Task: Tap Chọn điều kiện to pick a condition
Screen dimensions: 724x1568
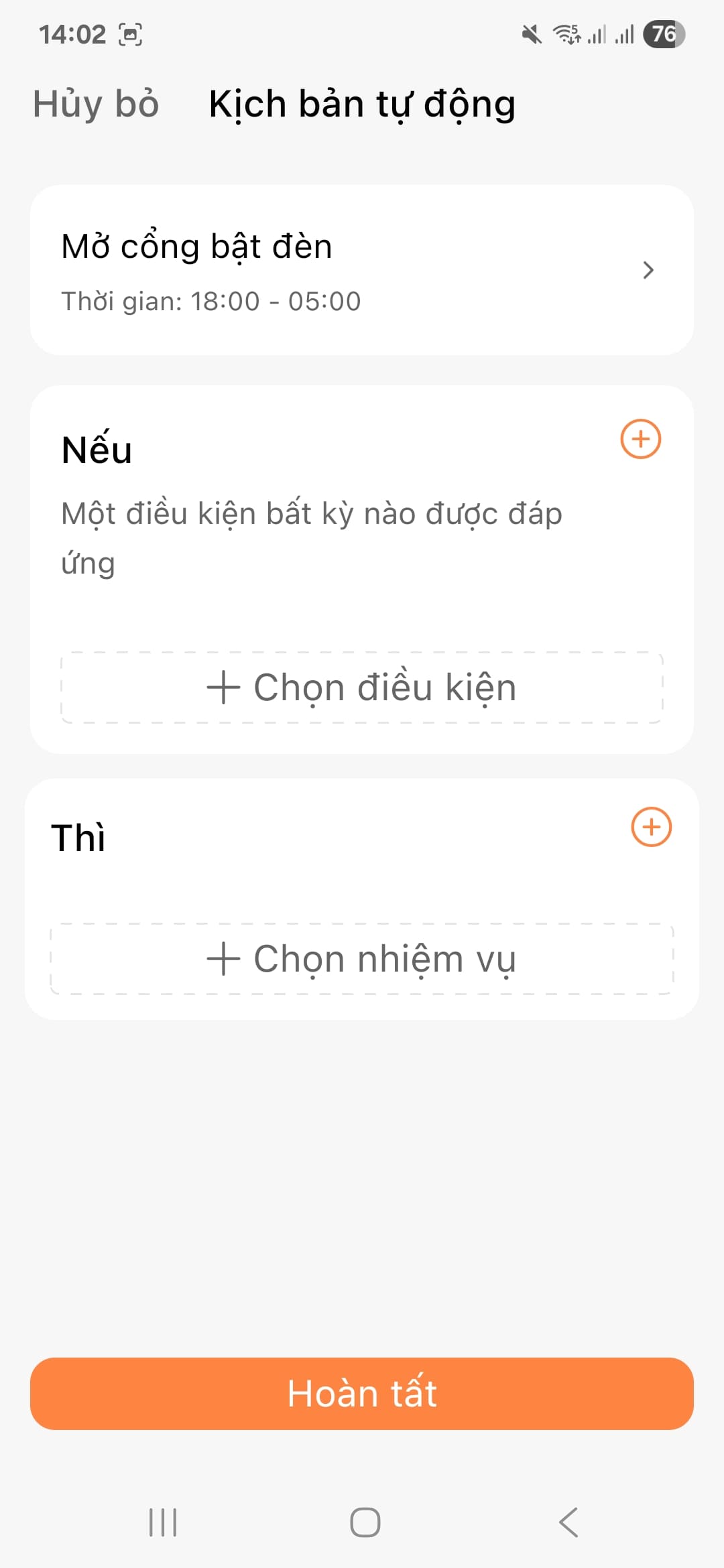Action: [x=362, y=687]
